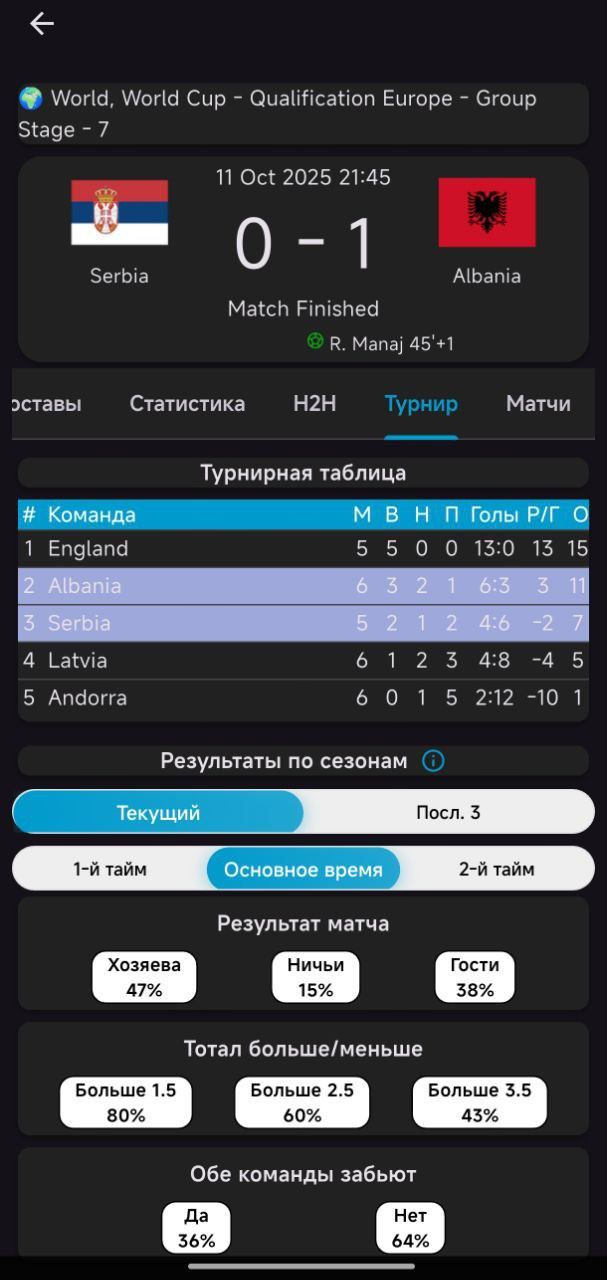
Task: Open the Статистика tab
Action: click(x=187, y=404)
